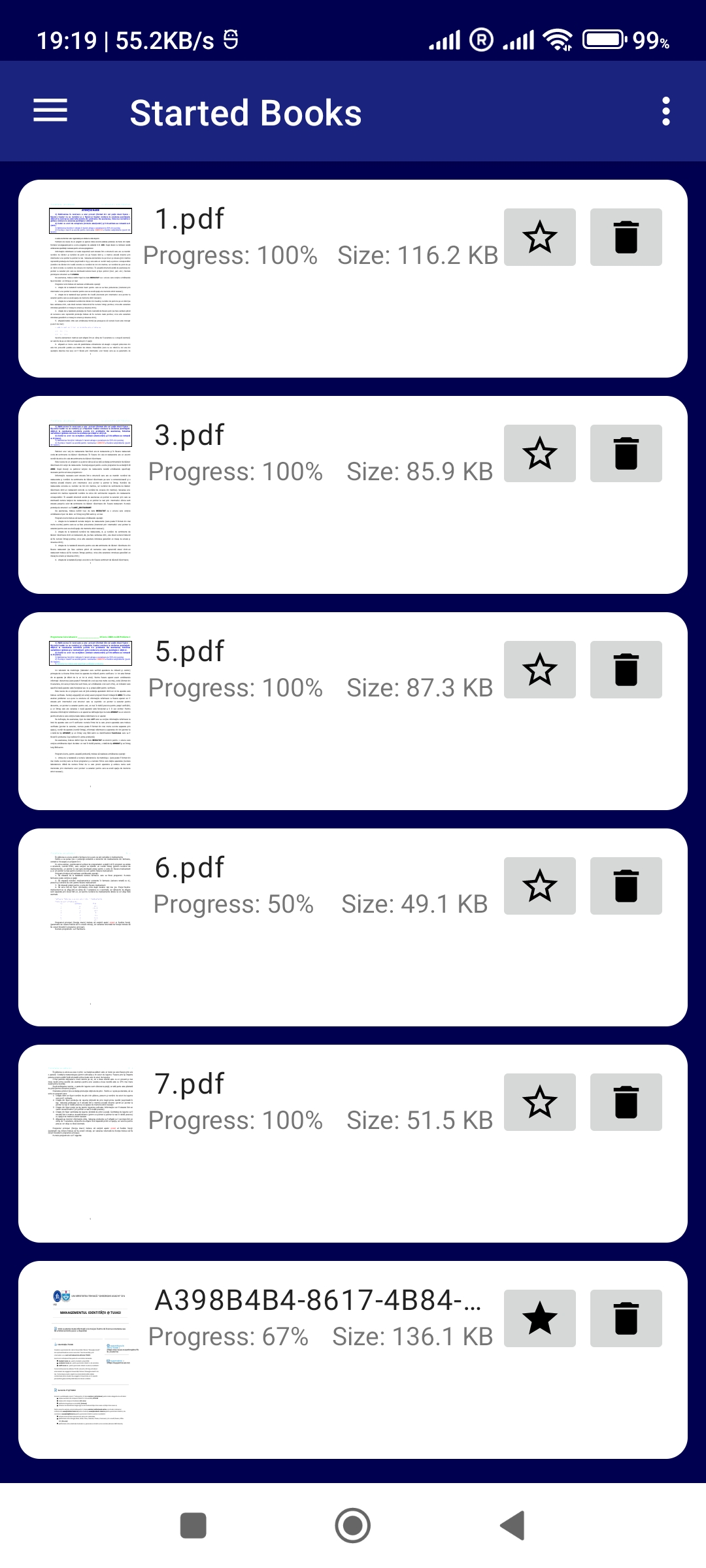The width and height of the screenshot is (706, 1568).
Task: Delete the book 7.pdf
Action: (625, 1102)
